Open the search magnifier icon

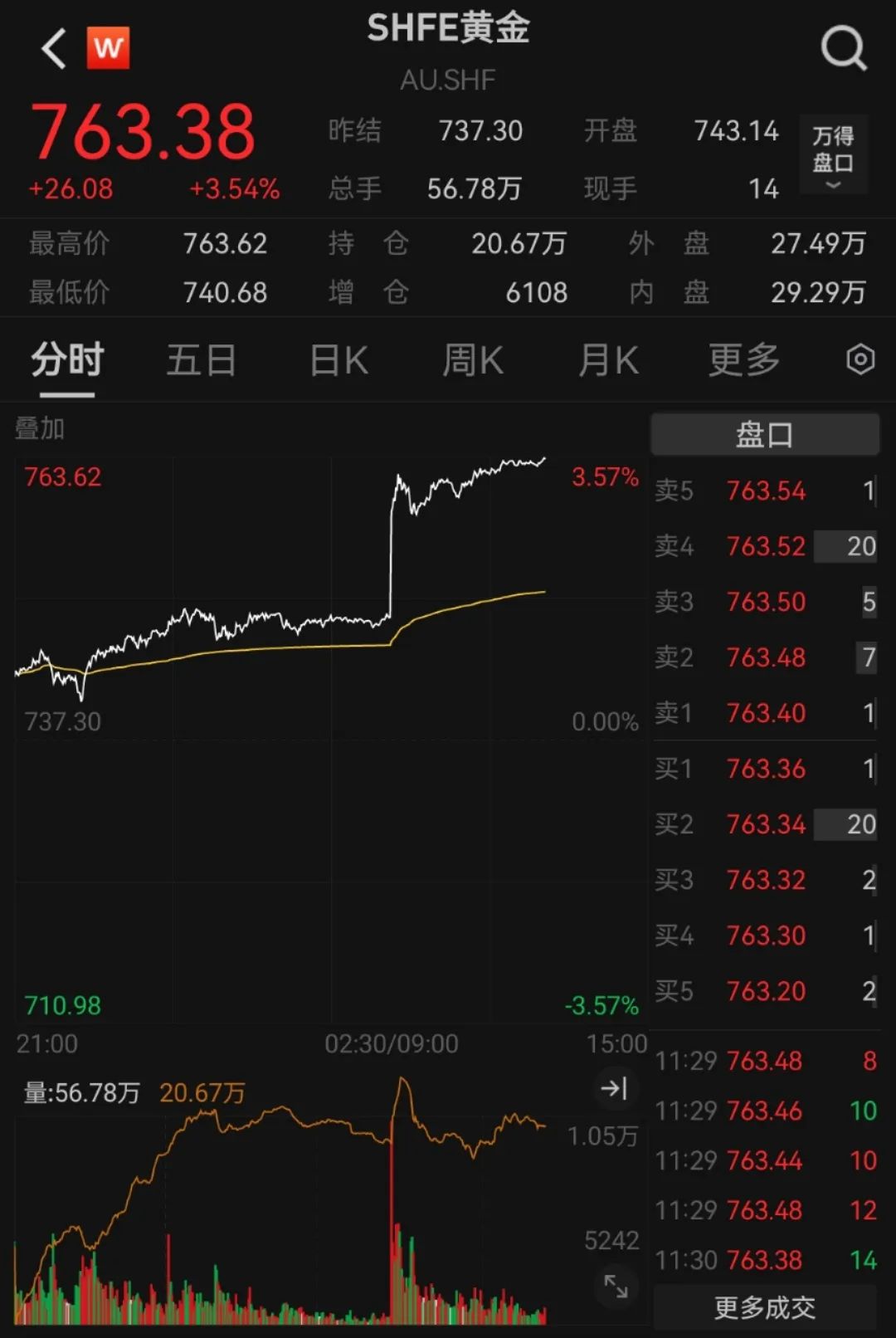[x=843, y=49]
